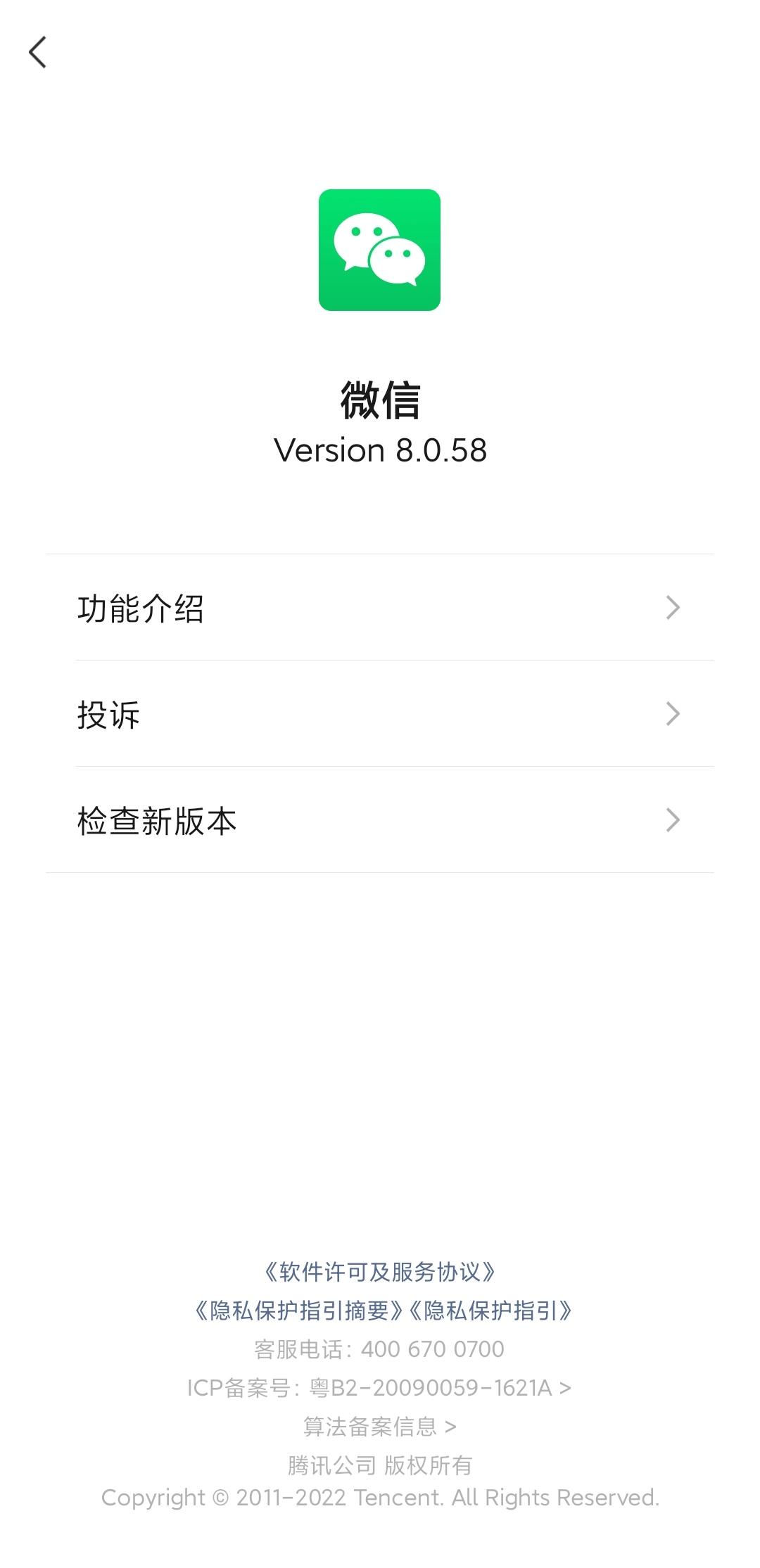
Task: Tap the back arrow to exit About page
Action: [x=38, y=53]
